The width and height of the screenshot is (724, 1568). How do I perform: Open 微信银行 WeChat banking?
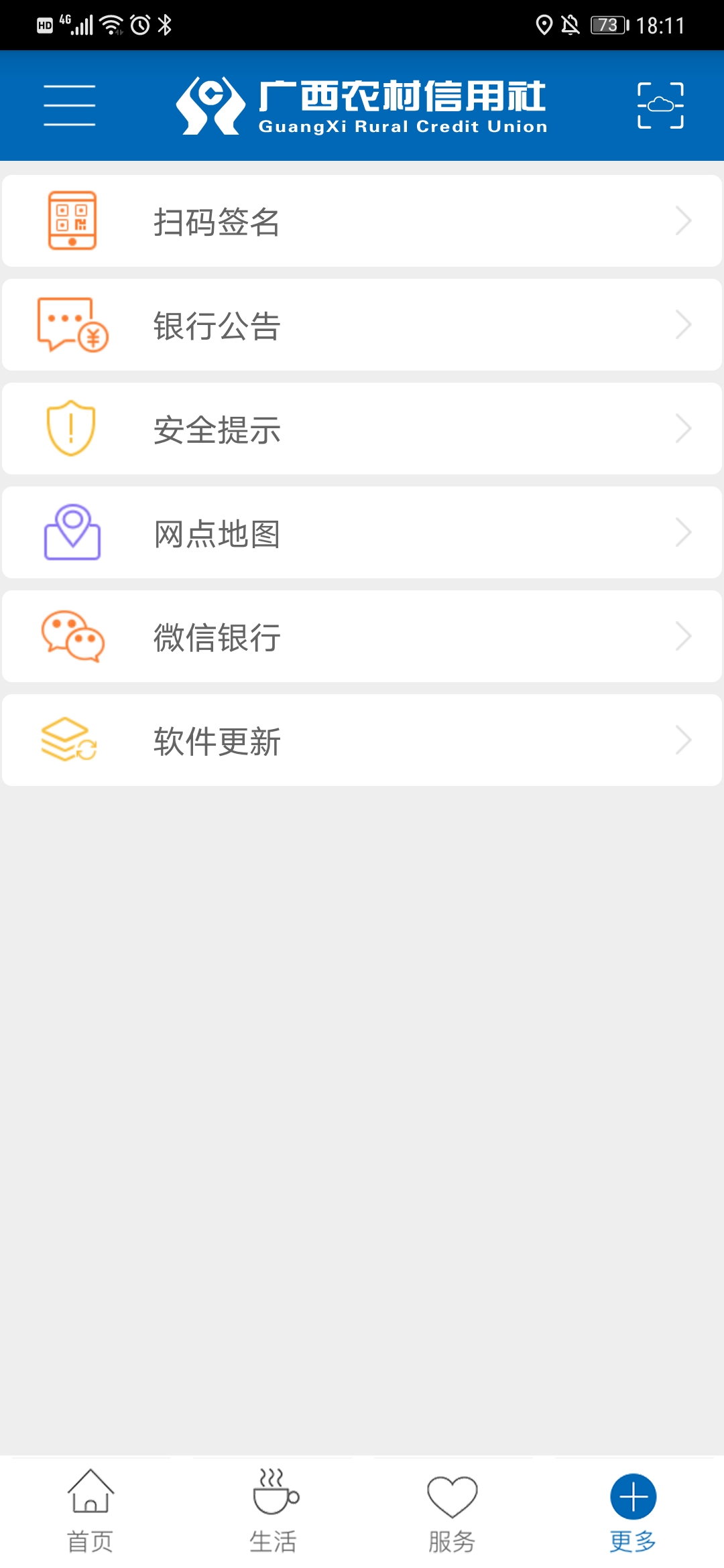362,637
